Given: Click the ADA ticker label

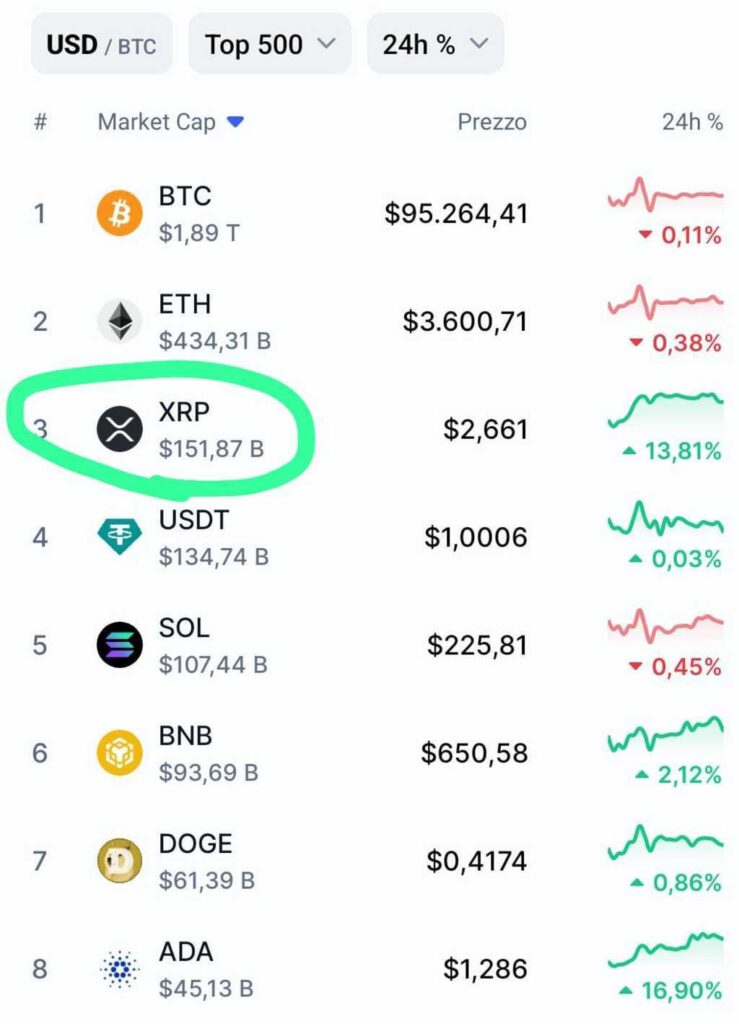Looking at the screenshot, I should click(x=189, y=952).
